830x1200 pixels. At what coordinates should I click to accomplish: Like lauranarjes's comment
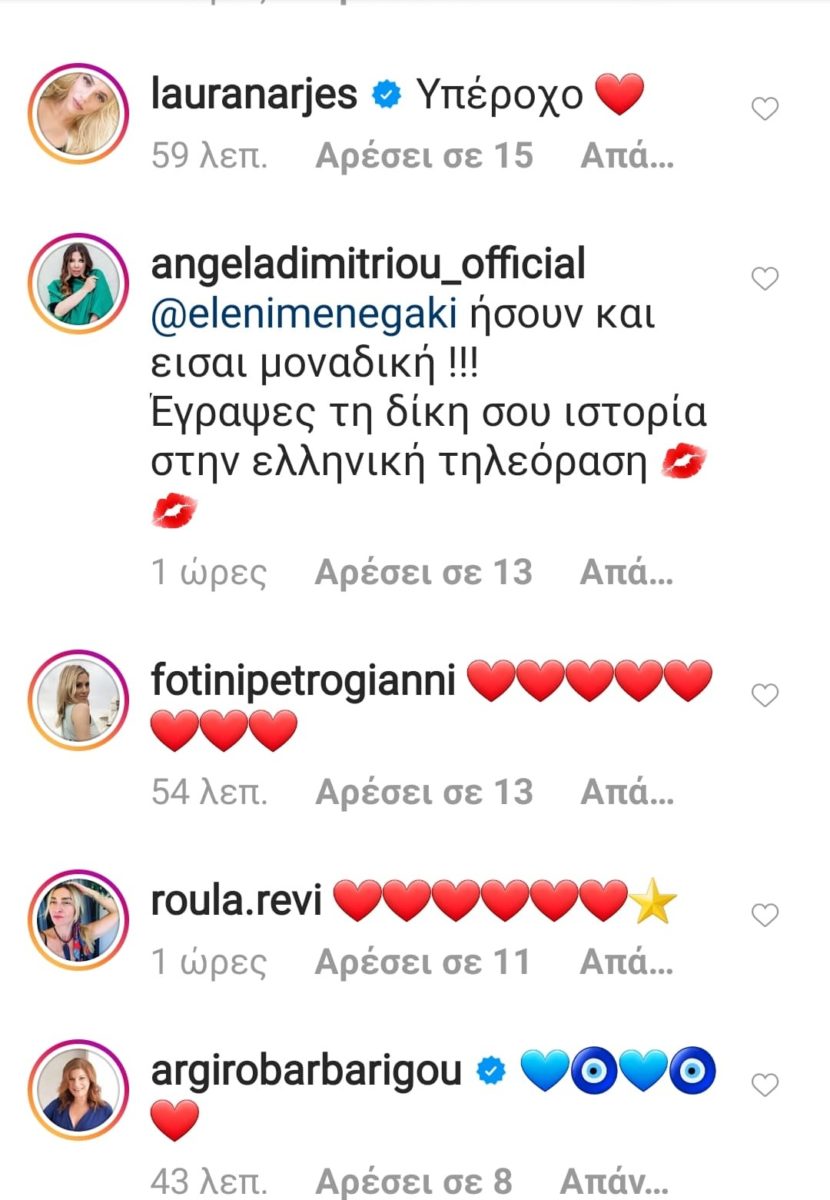765,109
